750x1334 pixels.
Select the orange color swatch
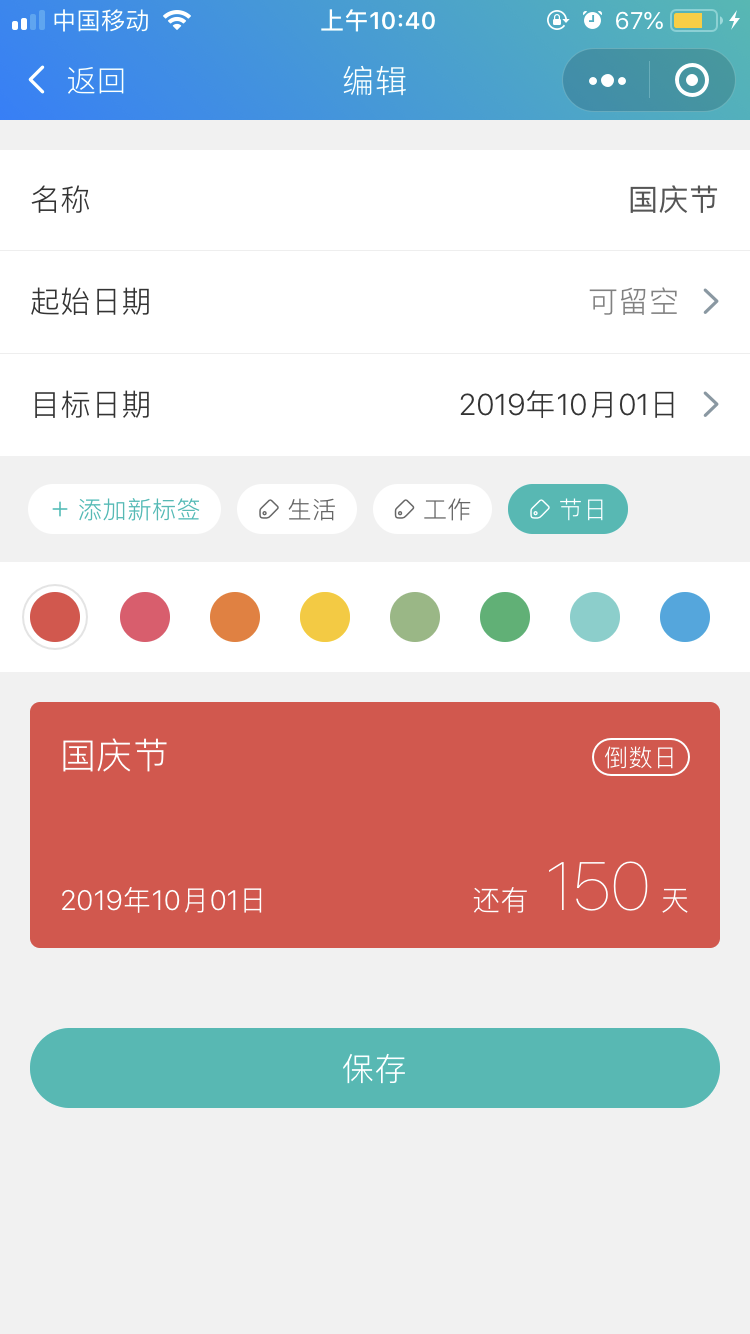tap(235, 617)
